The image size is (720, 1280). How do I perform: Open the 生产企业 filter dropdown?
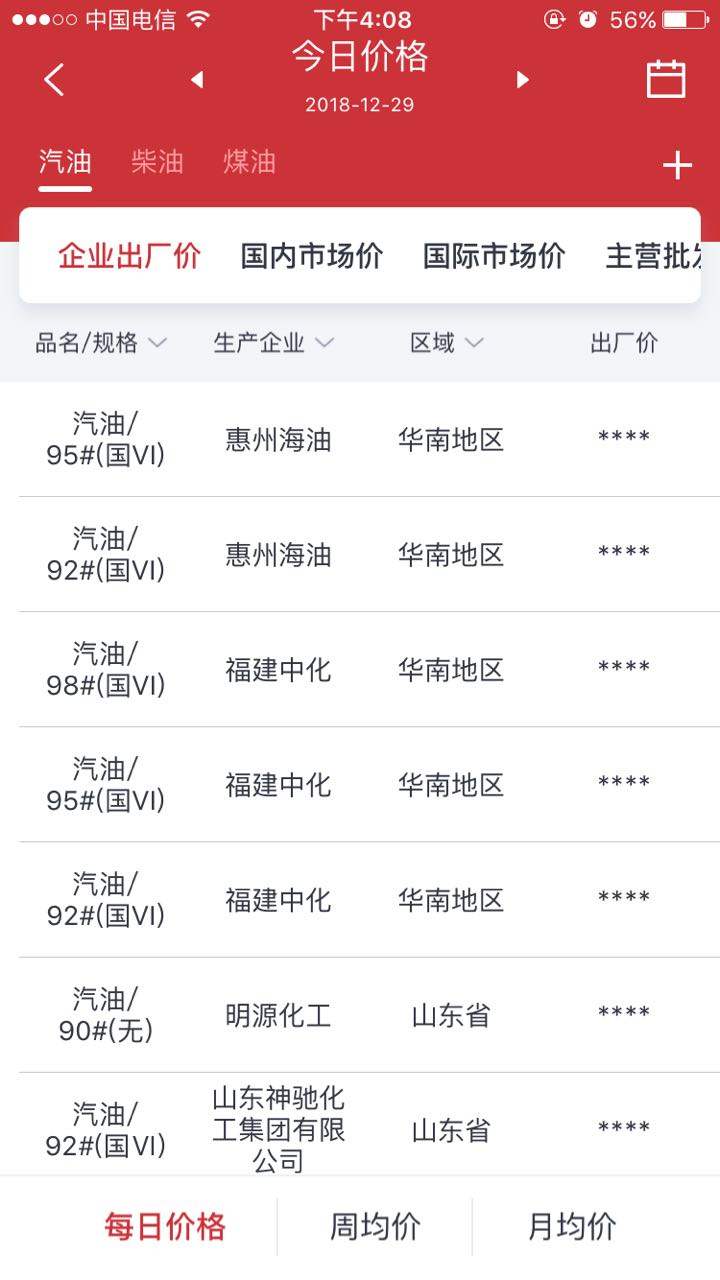(x=273, y=343)
